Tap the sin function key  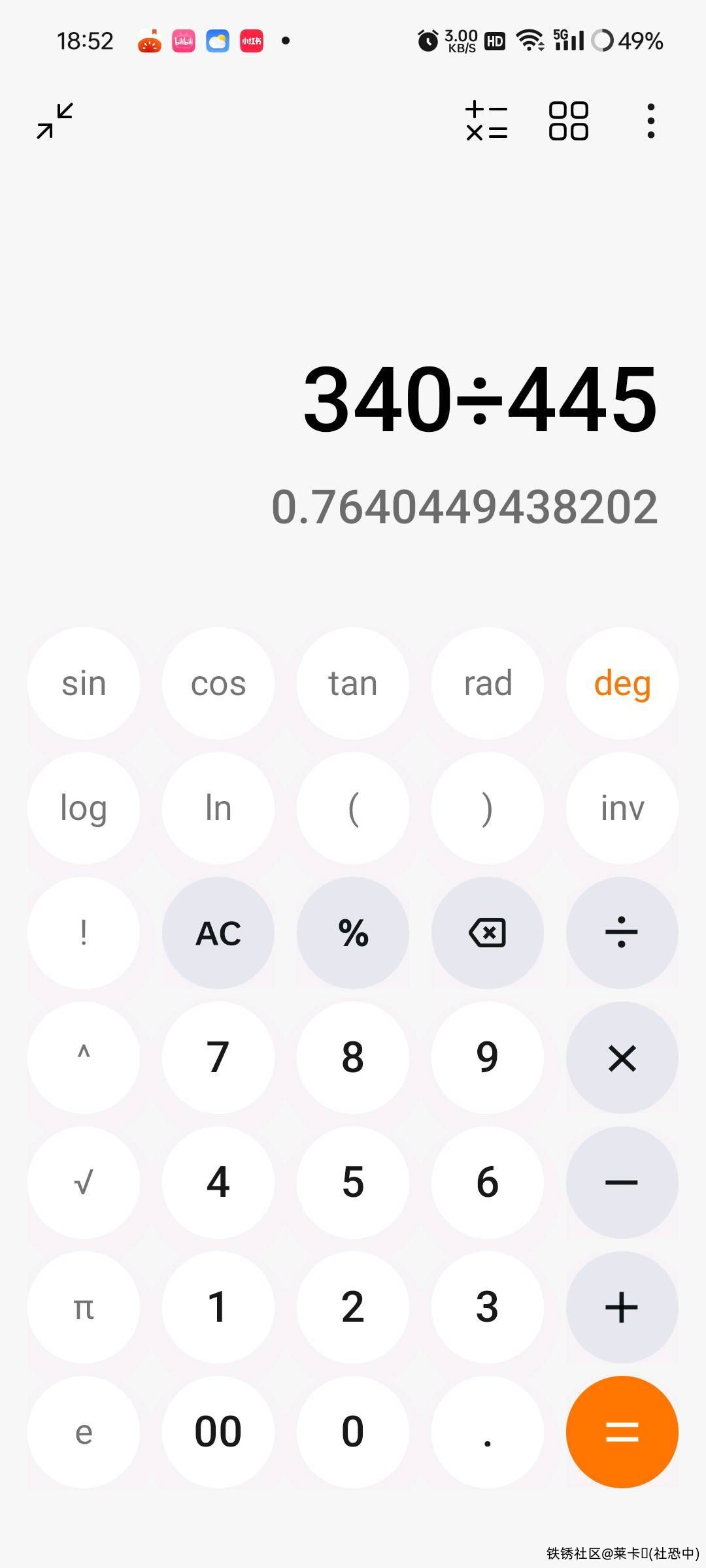pyautogui.click(x=84, y=683)
